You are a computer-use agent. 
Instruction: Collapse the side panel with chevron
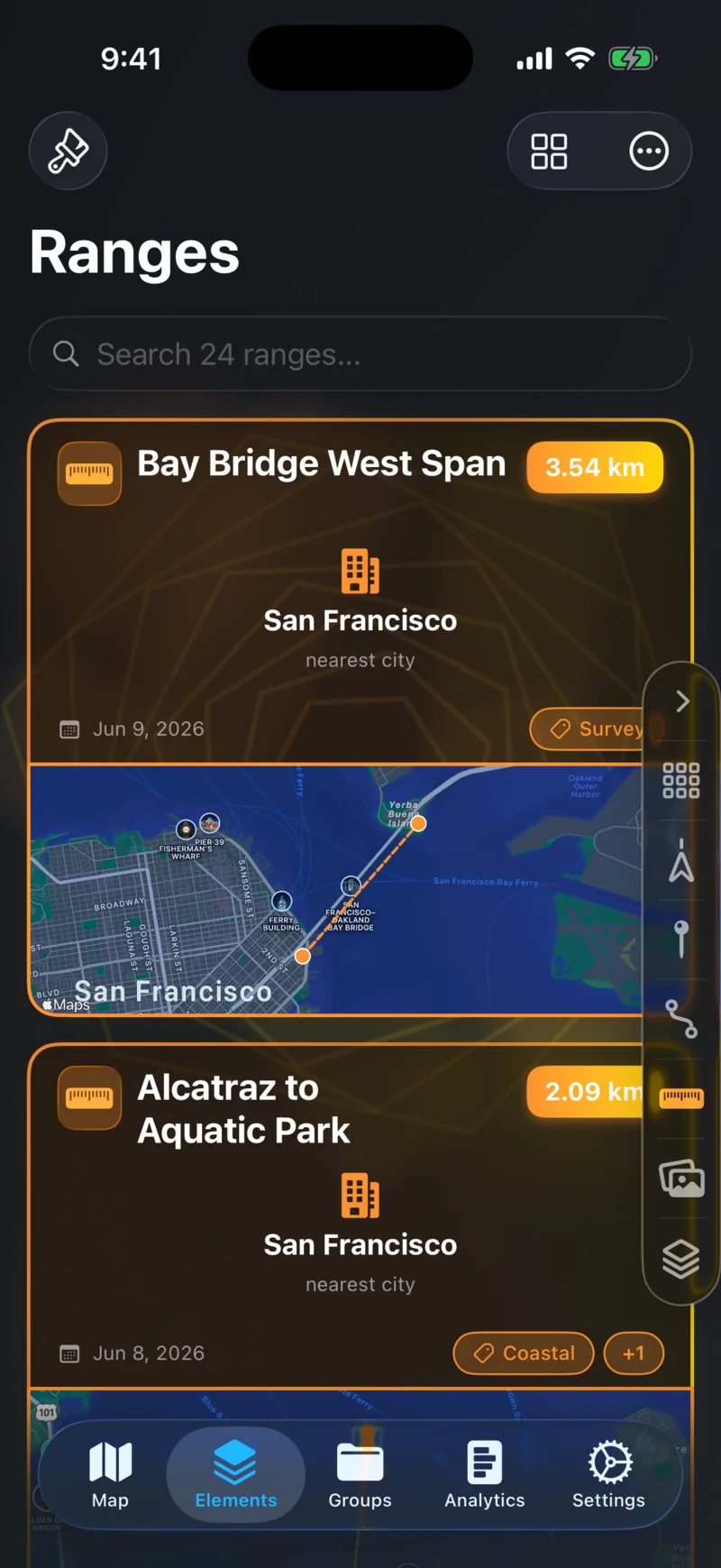[682, 701]
